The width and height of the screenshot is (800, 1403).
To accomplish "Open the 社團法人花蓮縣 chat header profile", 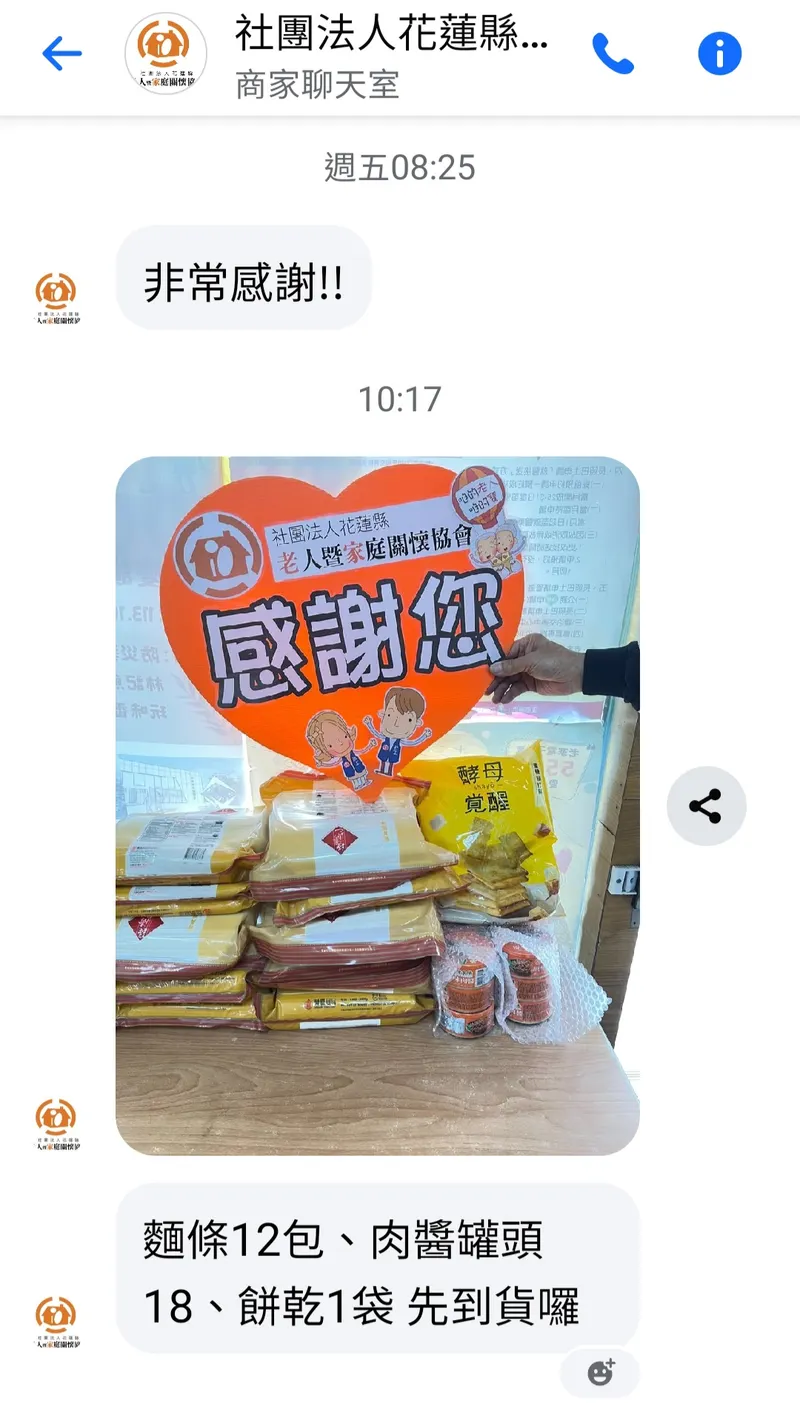I will click(390, 54).
